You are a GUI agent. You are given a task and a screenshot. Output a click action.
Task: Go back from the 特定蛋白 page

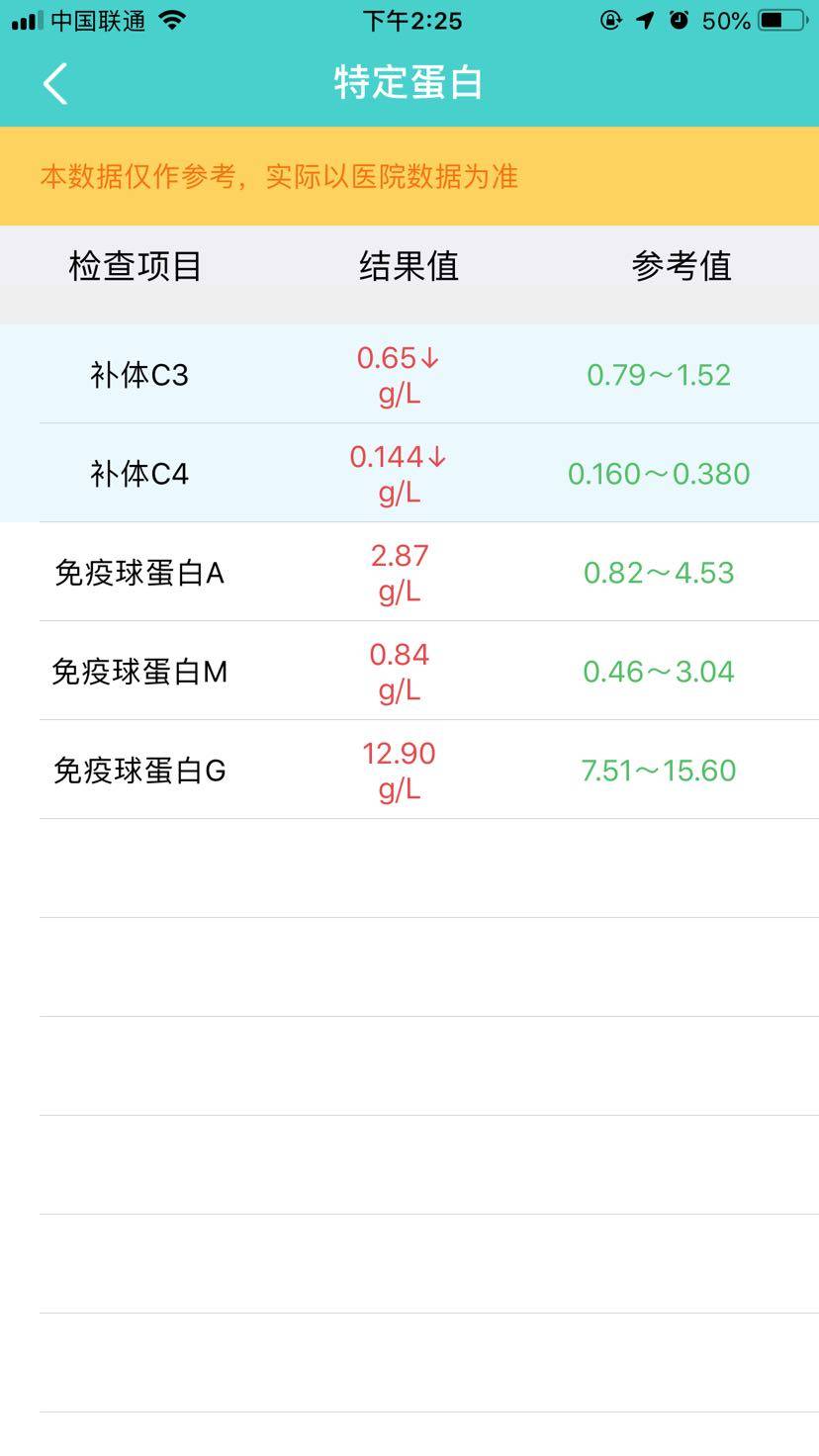[x=55, y=83]
